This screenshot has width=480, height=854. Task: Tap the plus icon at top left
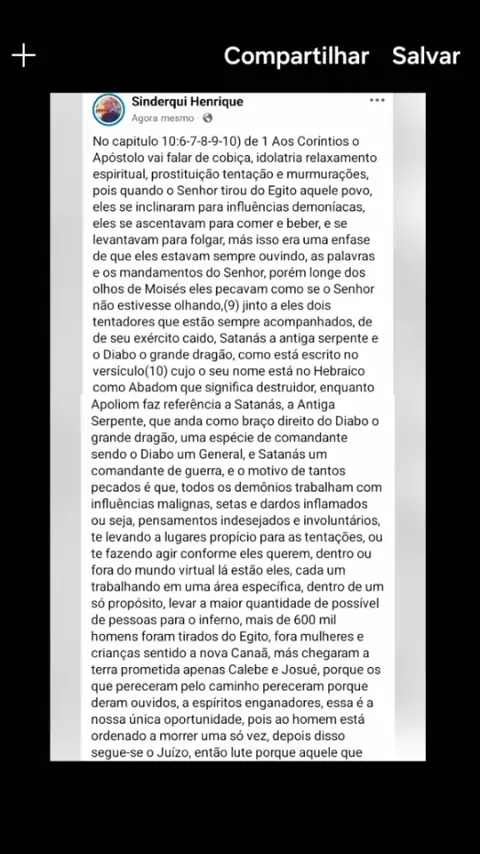(x=23, y=56)
